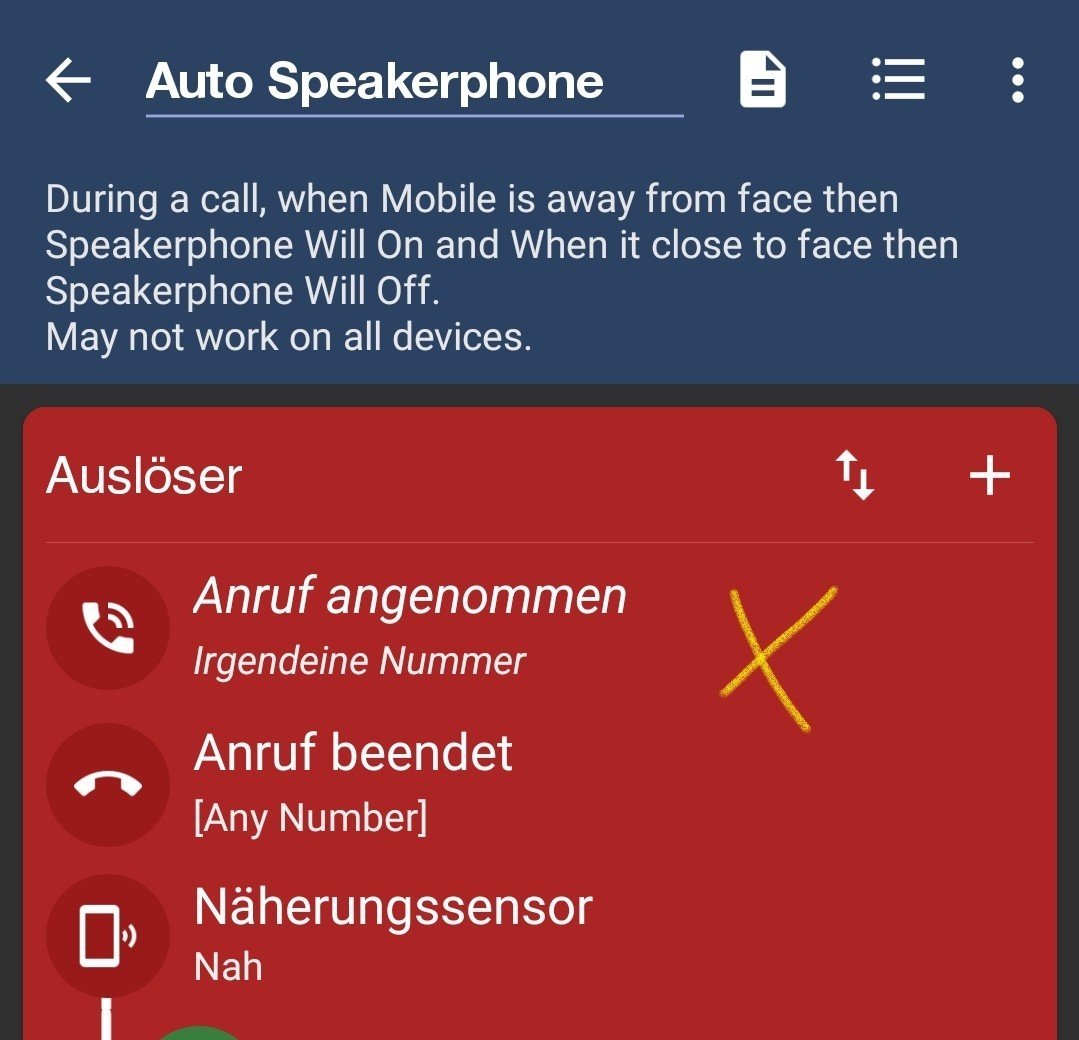Add a new trigger with plus
Screen dimensions: 1079x1040
pyautogui.click(x=989, y=476)
